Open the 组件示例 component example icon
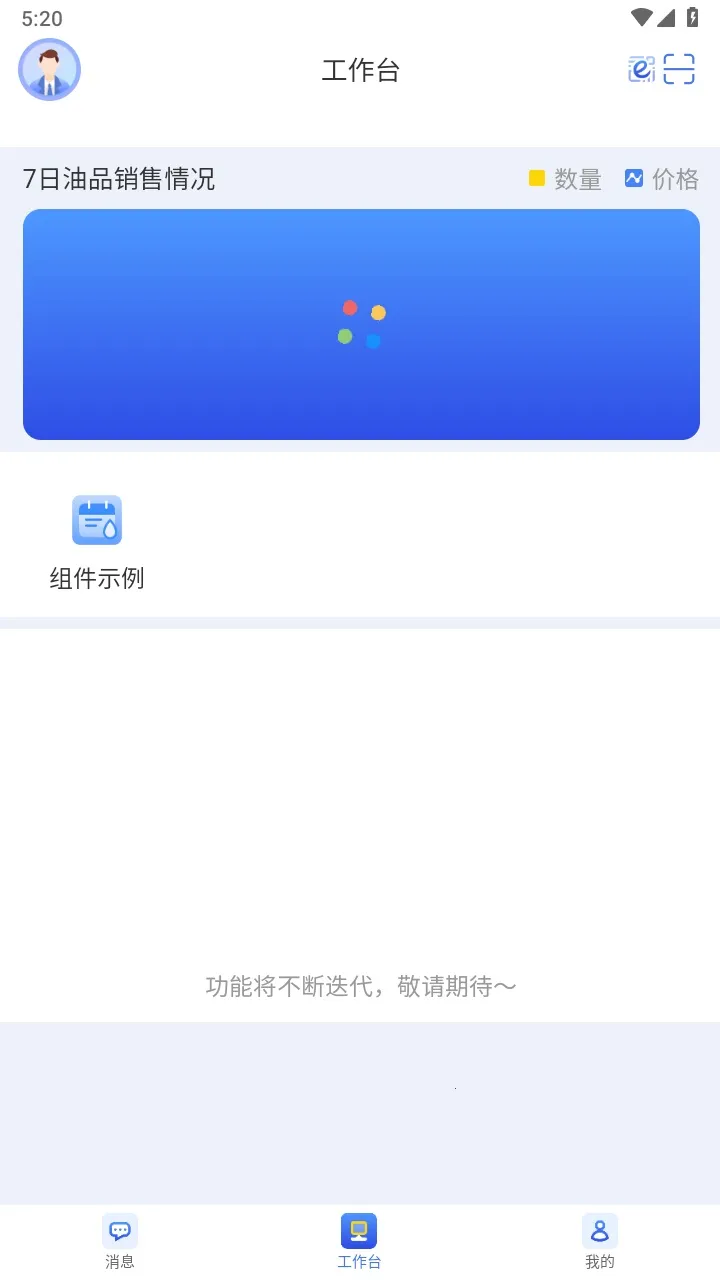 coord(97,519)
